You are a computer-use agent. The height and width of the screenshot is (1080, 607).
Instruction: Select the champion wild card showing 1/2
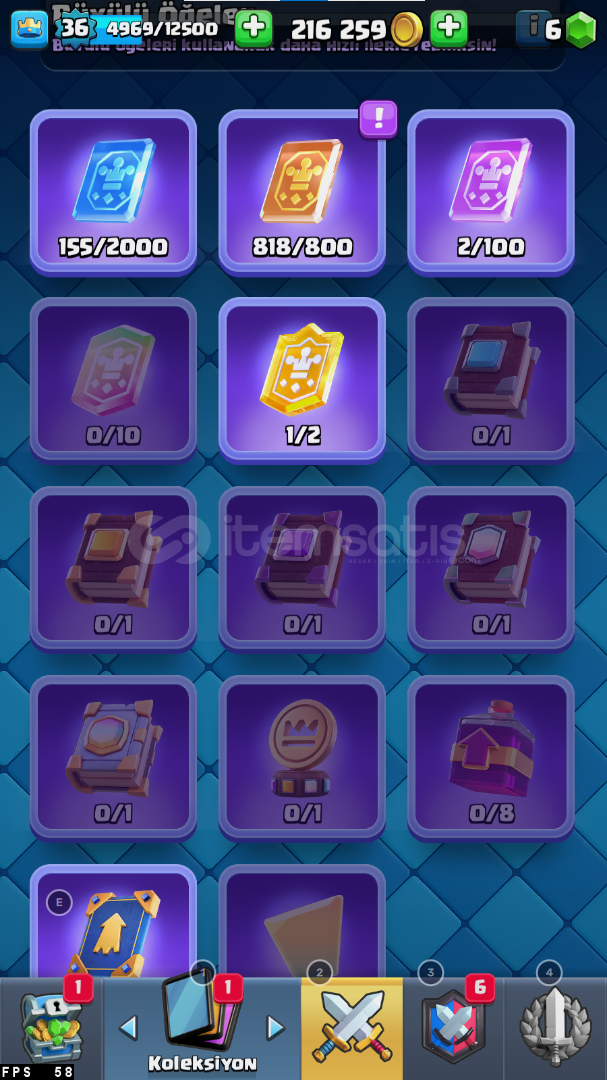[302, 378]
